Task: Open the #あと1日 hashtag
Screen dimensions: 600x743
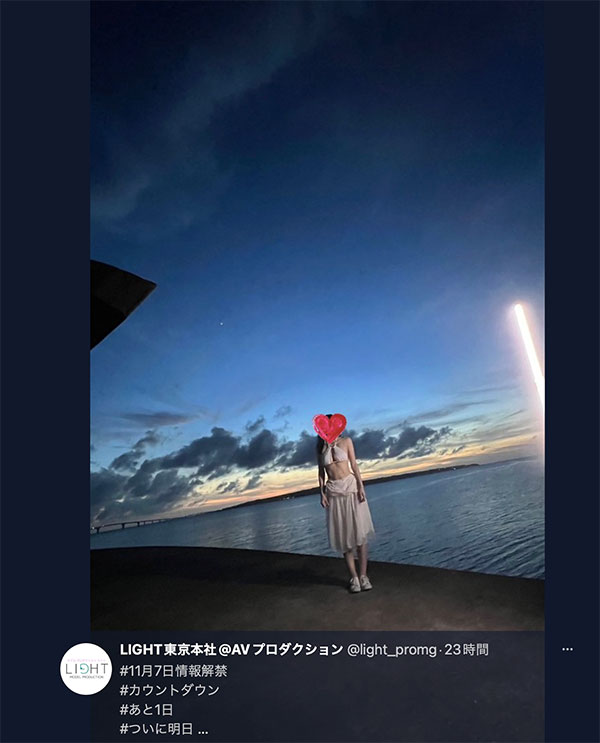Action: tap(146, 710)
